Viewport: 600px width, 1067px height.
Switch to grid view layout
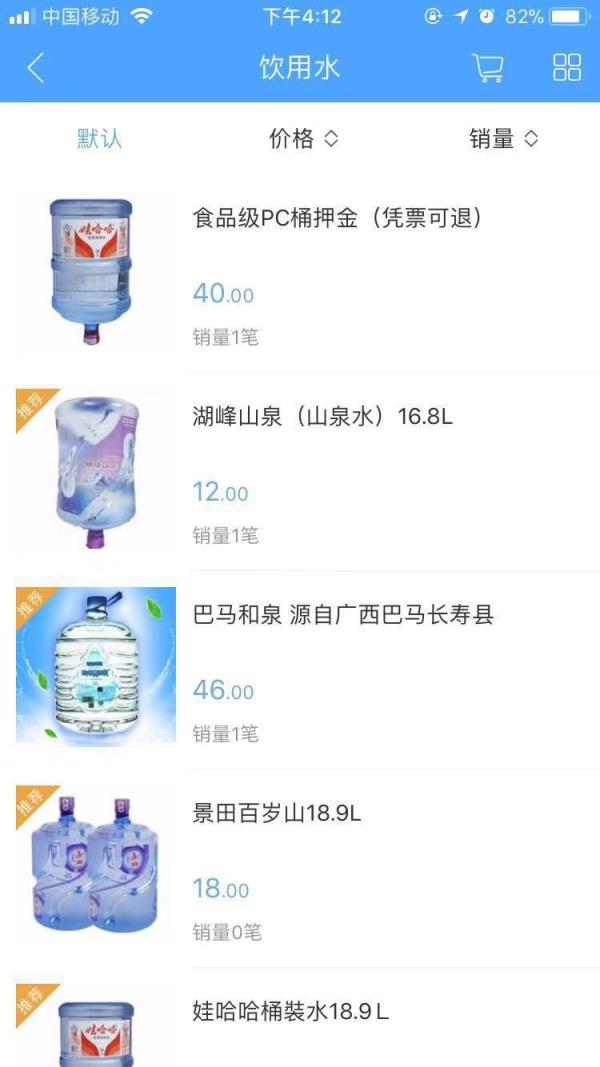(x=567, y=68)
